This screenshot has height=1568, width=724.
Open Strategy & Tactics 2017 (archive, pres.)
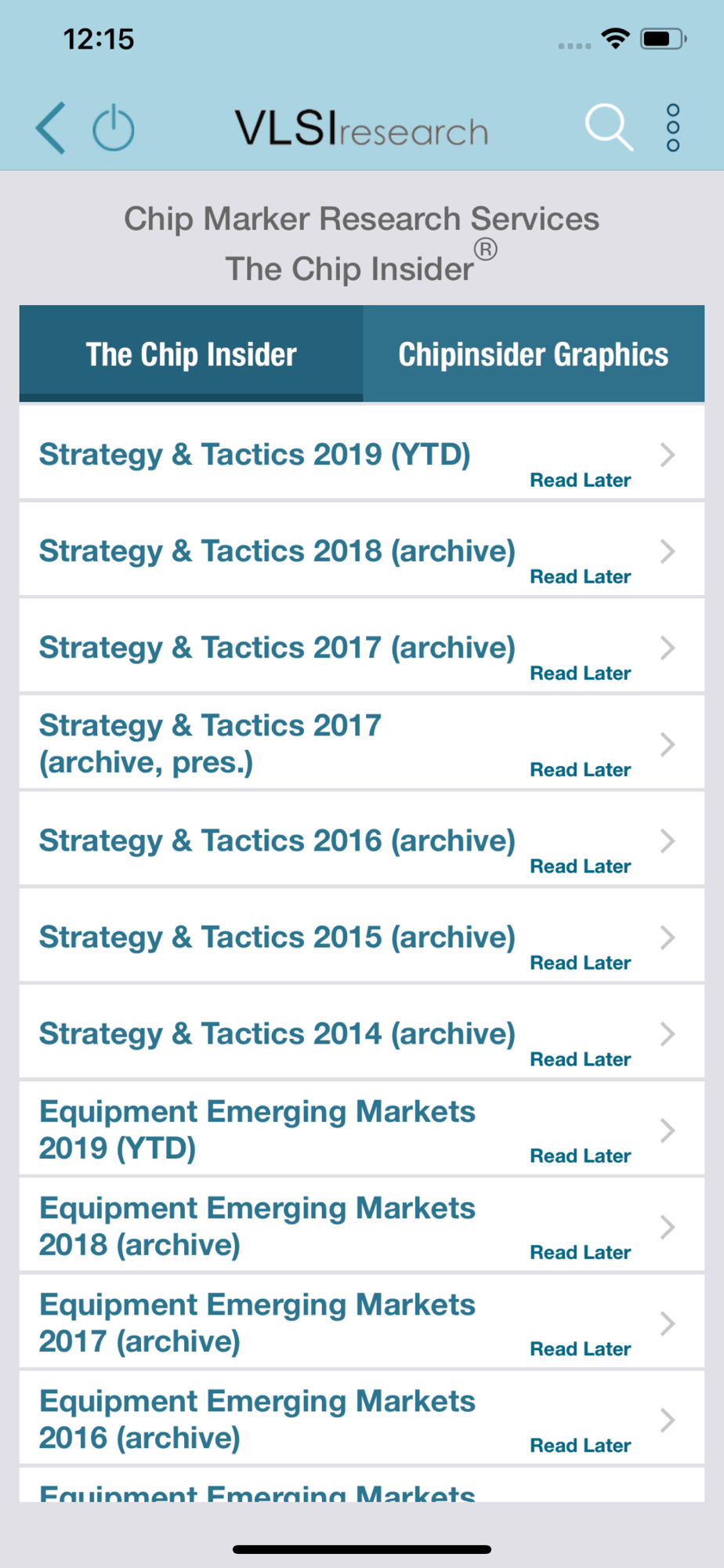(x=362, y=742)
